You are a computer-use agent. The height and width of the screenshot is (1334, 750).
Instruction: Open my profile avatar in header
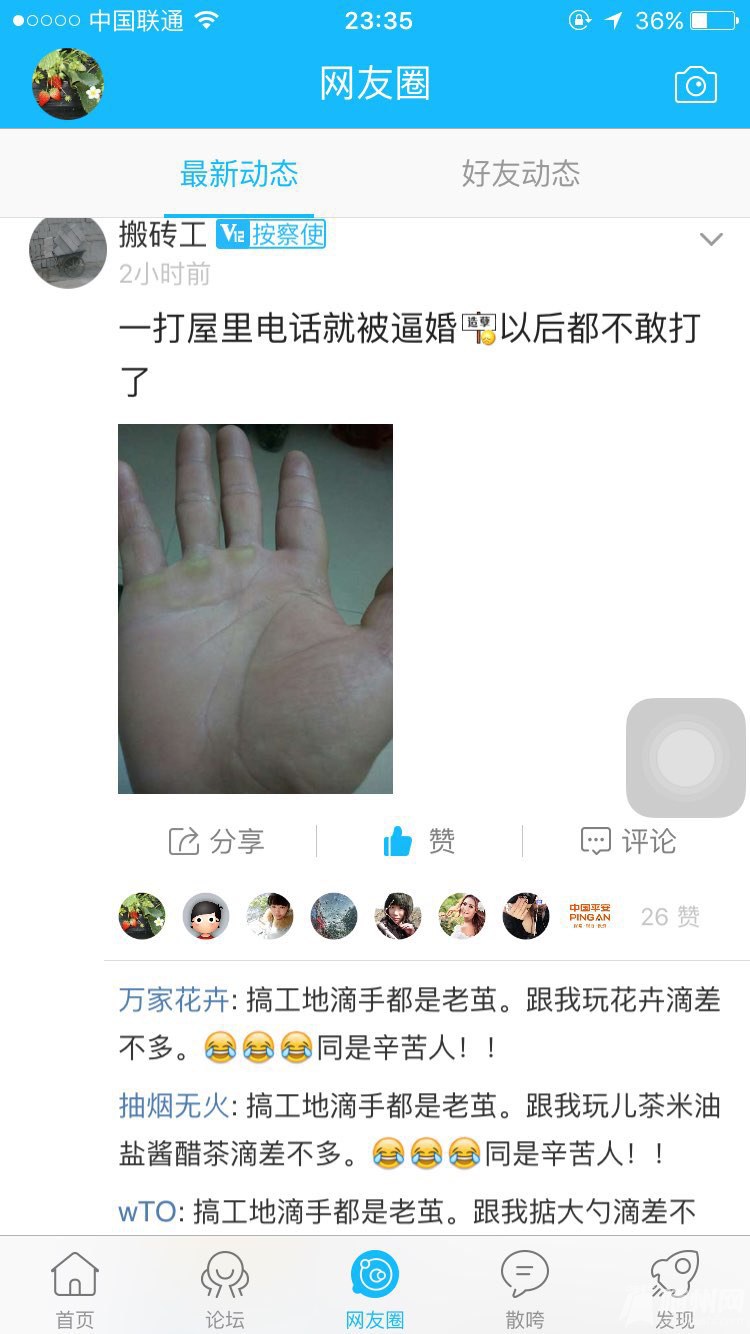point(68,84)
